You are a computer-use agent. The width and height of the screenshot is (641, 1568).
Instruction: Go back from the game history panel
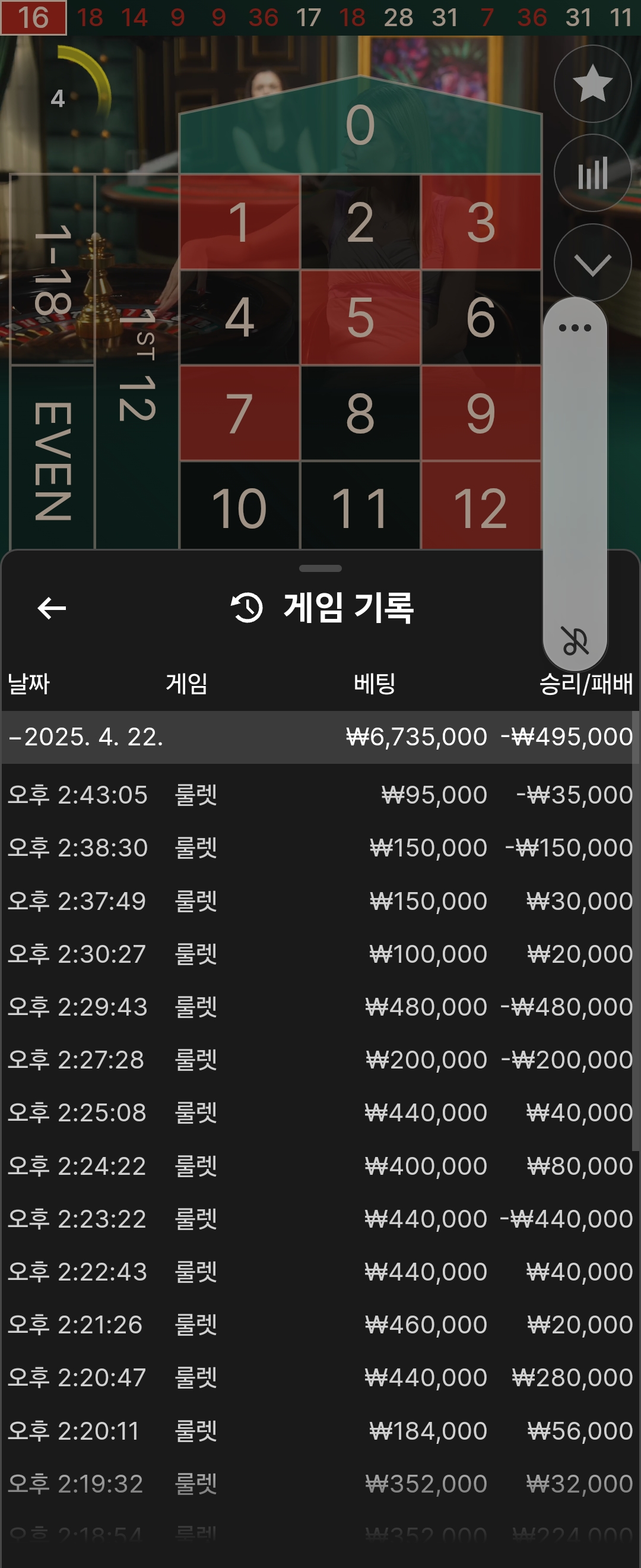click(x=52, y=608)
